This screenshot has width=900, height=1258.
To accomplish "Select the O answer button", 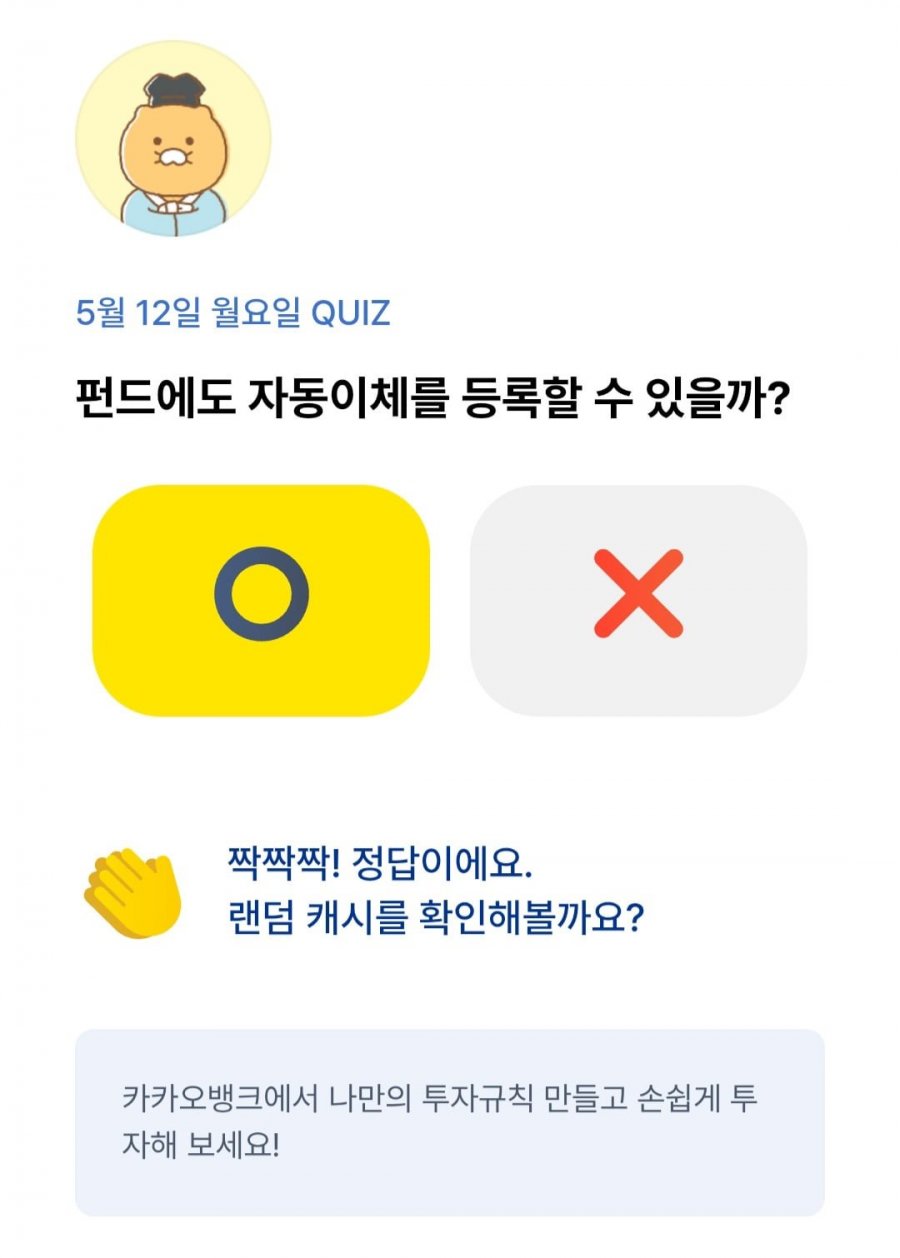I will tap(261, 600).
